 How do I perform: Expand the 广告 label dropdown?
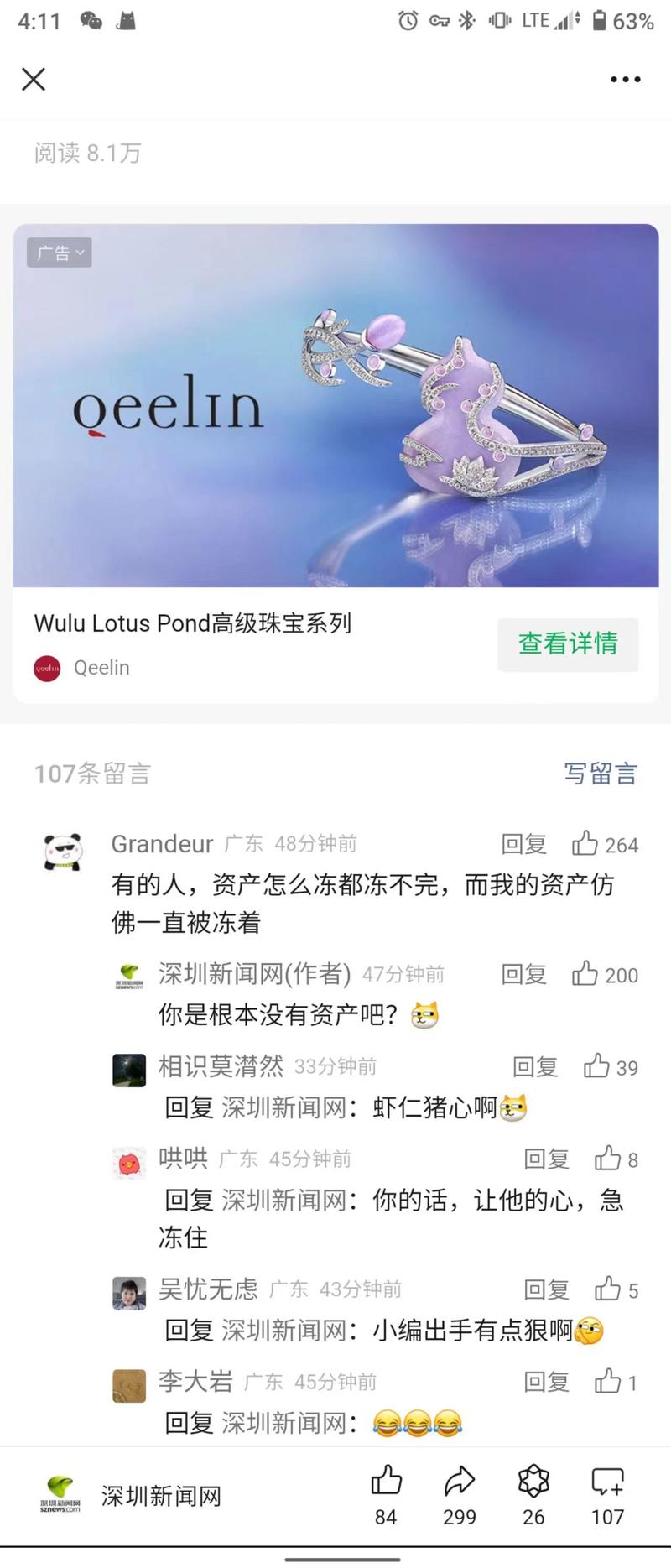point(57,253)
